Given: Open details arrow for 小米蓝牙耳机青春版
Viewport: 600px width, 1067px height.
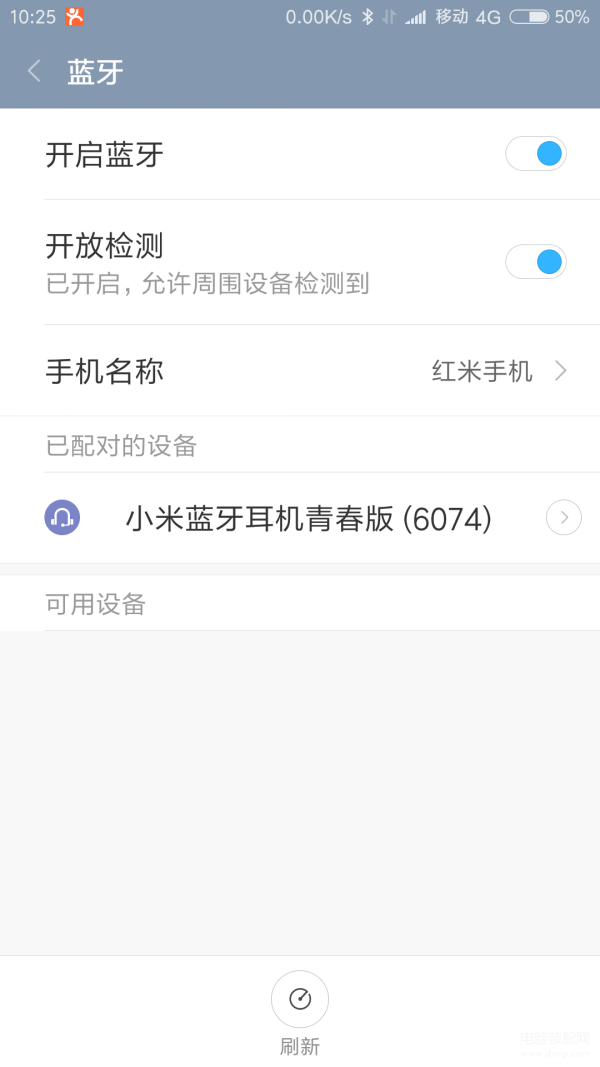Looking at the screenshot, I should coord(563,518).
